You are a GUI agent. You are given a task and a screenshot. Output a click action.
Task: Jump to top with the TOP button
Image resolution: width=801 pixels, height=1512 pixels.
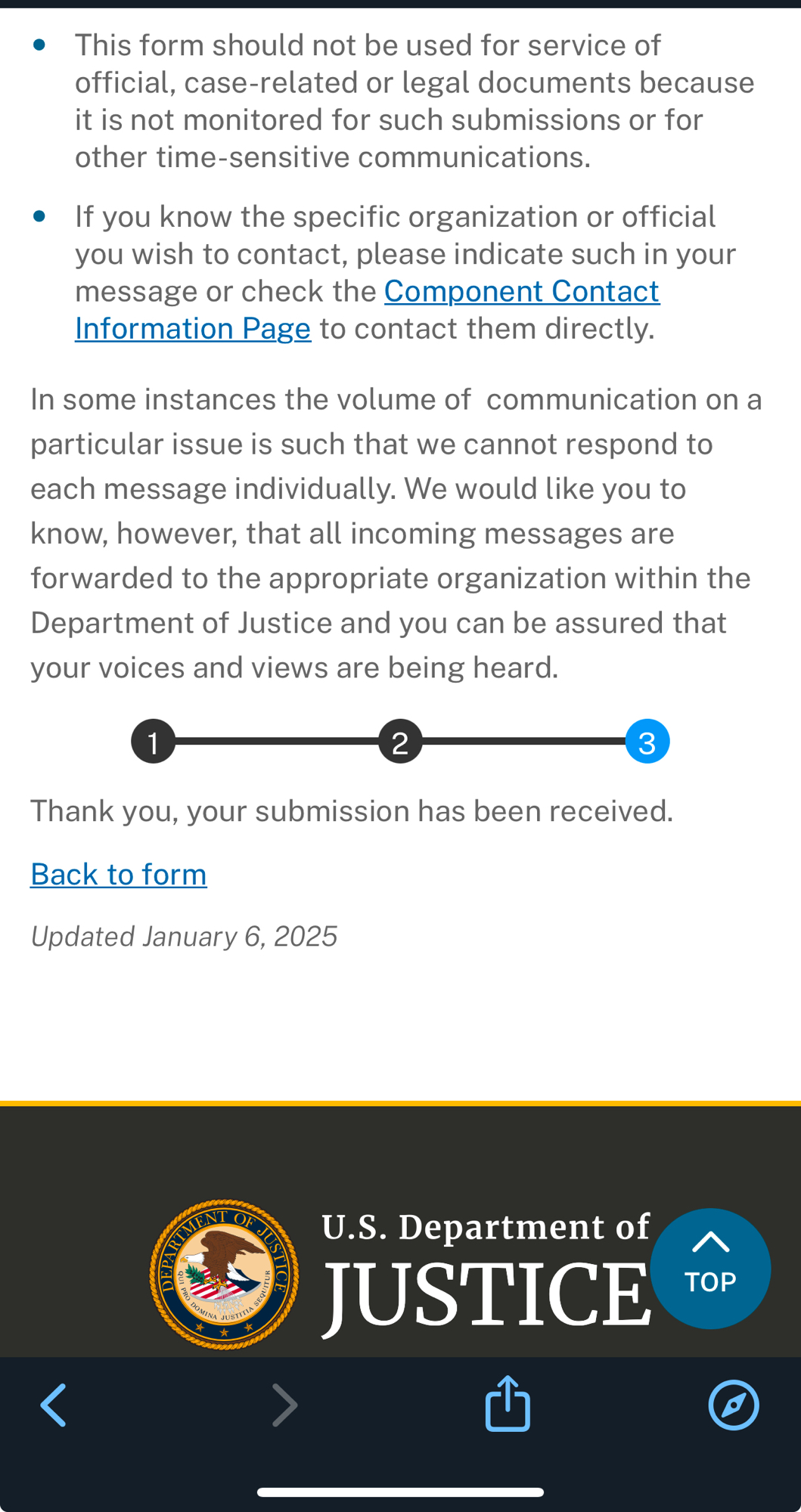click(709, 1268)
